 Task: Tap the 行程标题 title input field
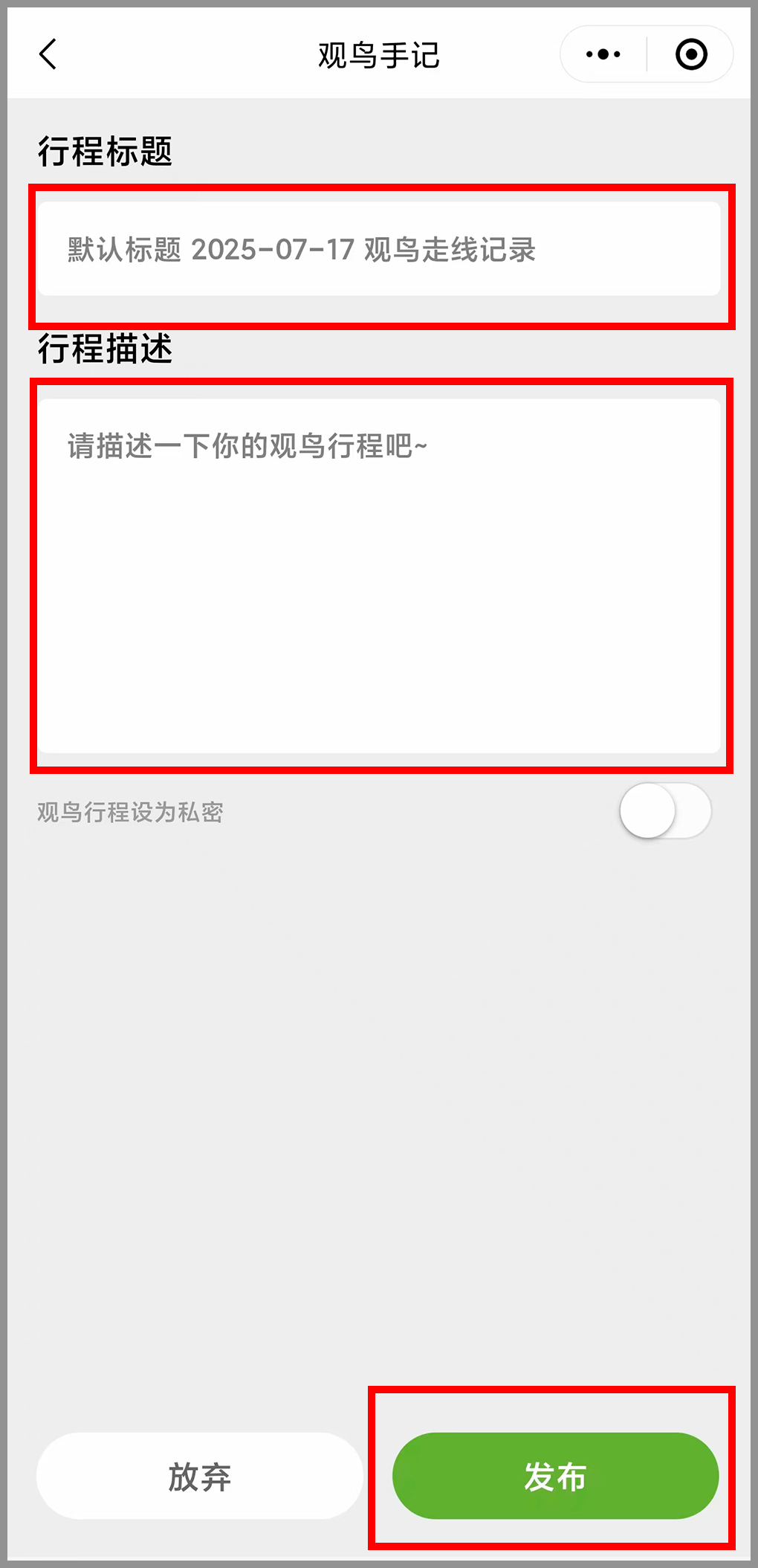pos(379,249)
